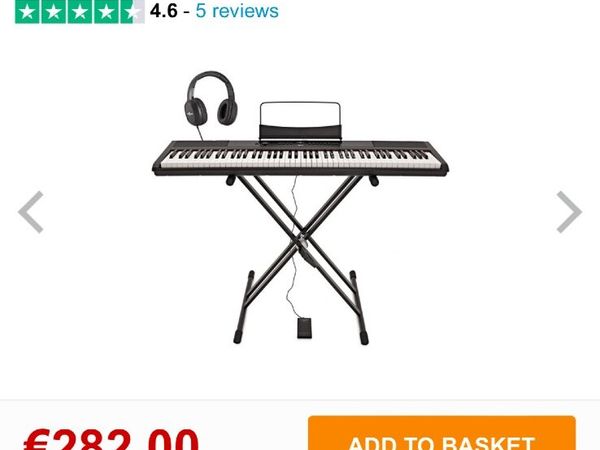Tap Add to Basket button
Viewport: 600px width, 450px height.
click(441, 436)
